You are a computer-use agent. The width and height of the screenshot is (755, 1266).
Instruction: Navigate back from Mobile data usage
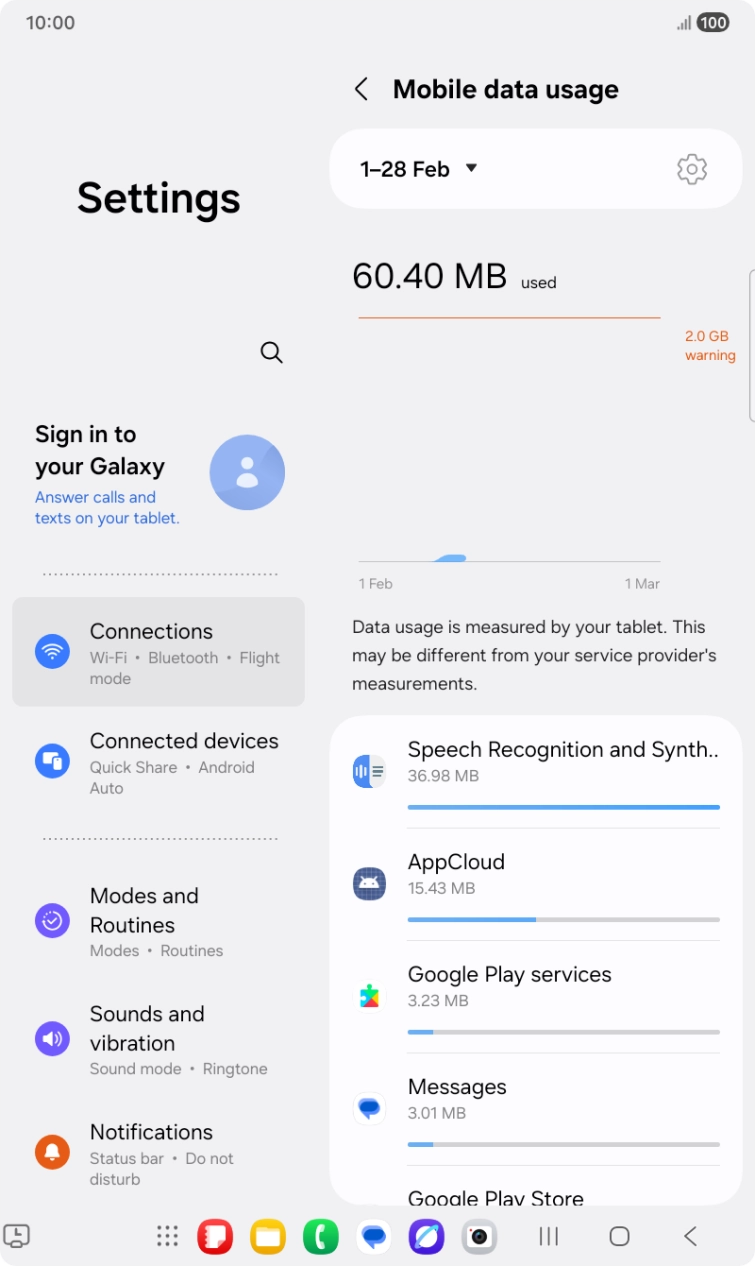(361, 89)
